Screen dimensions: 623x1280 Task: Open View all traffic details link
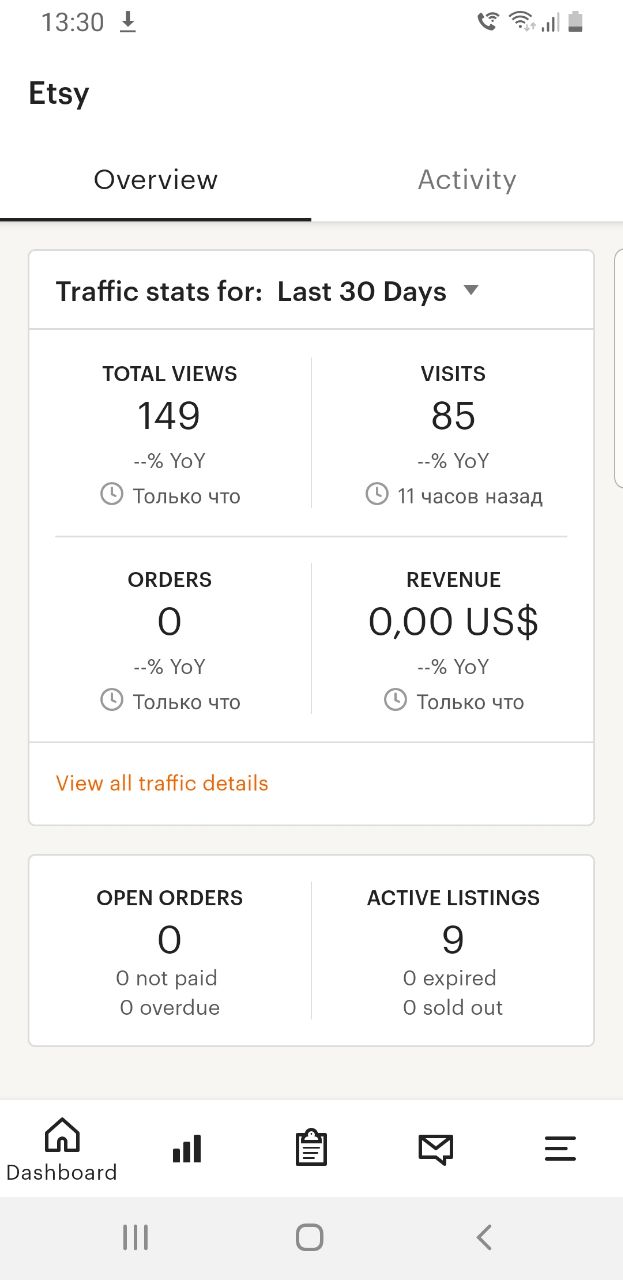tap(162, 783)
